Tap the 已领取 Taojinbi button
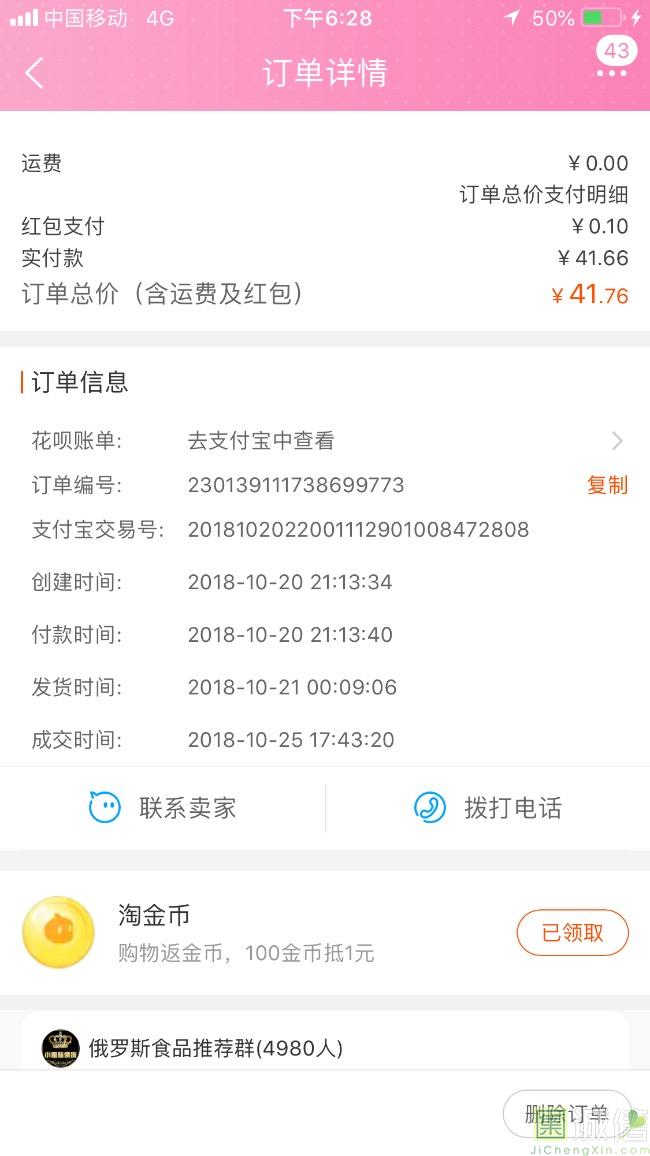The width and height of the screenshot is (650, 1156). pos(572,933)
